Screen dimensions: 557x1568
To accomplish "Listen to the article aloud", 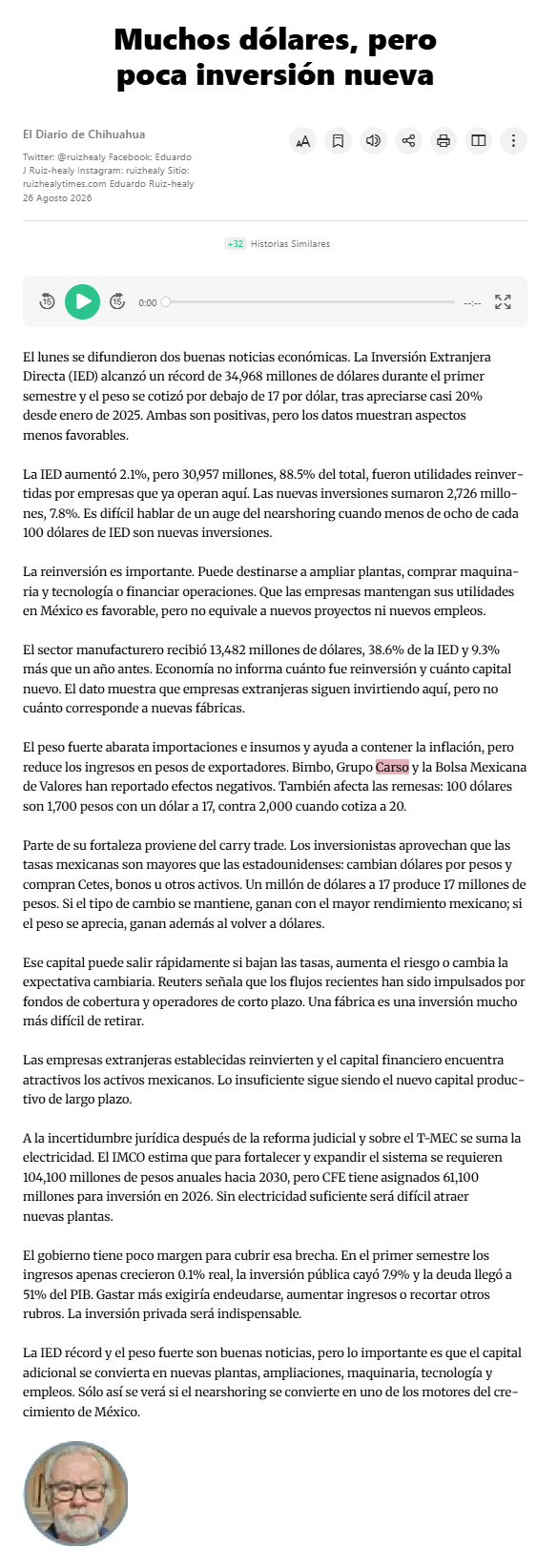I will coord(373,141).
